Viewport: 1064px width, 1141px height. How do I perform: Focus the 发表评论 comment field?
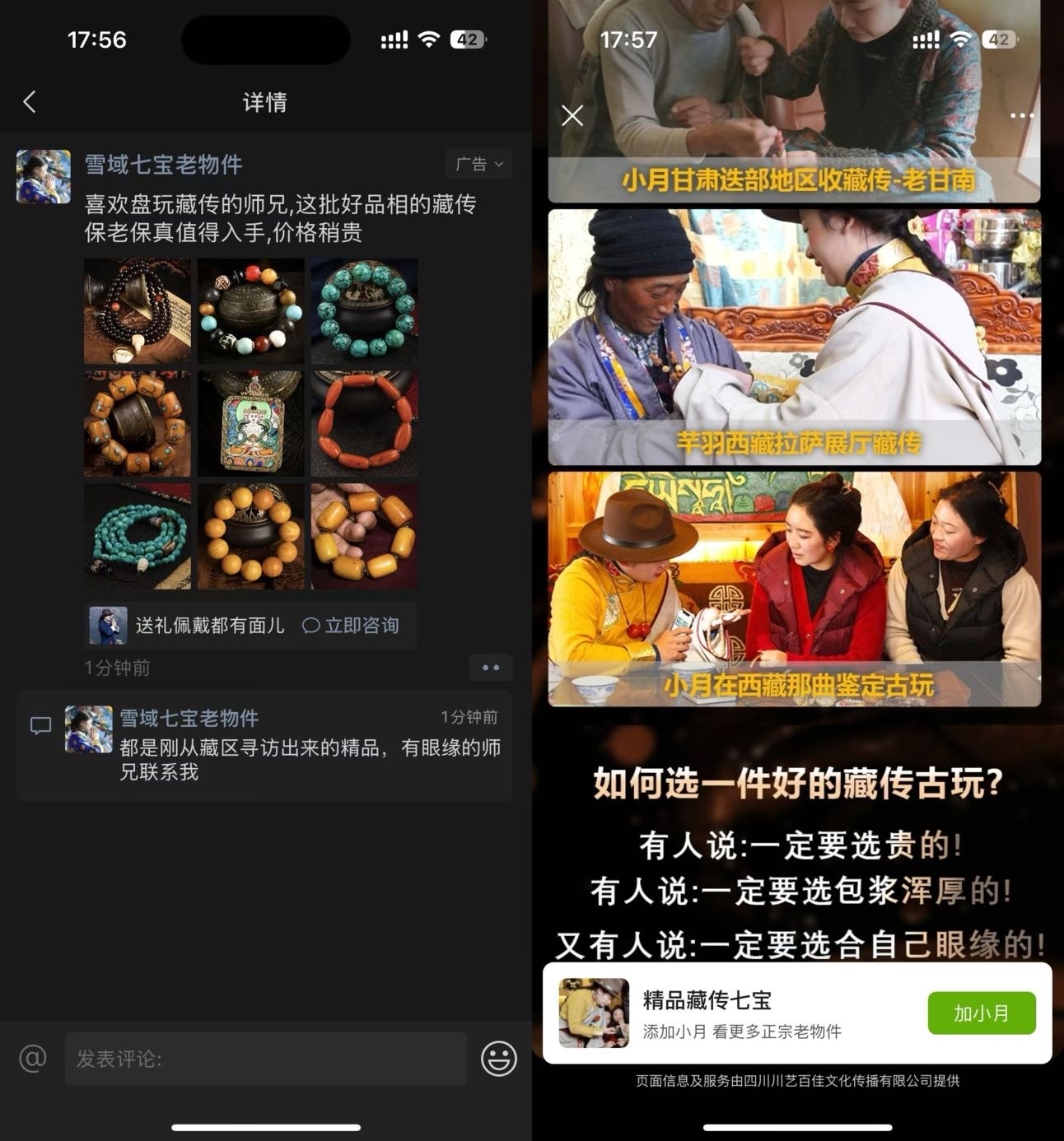tap(265, 1058)
